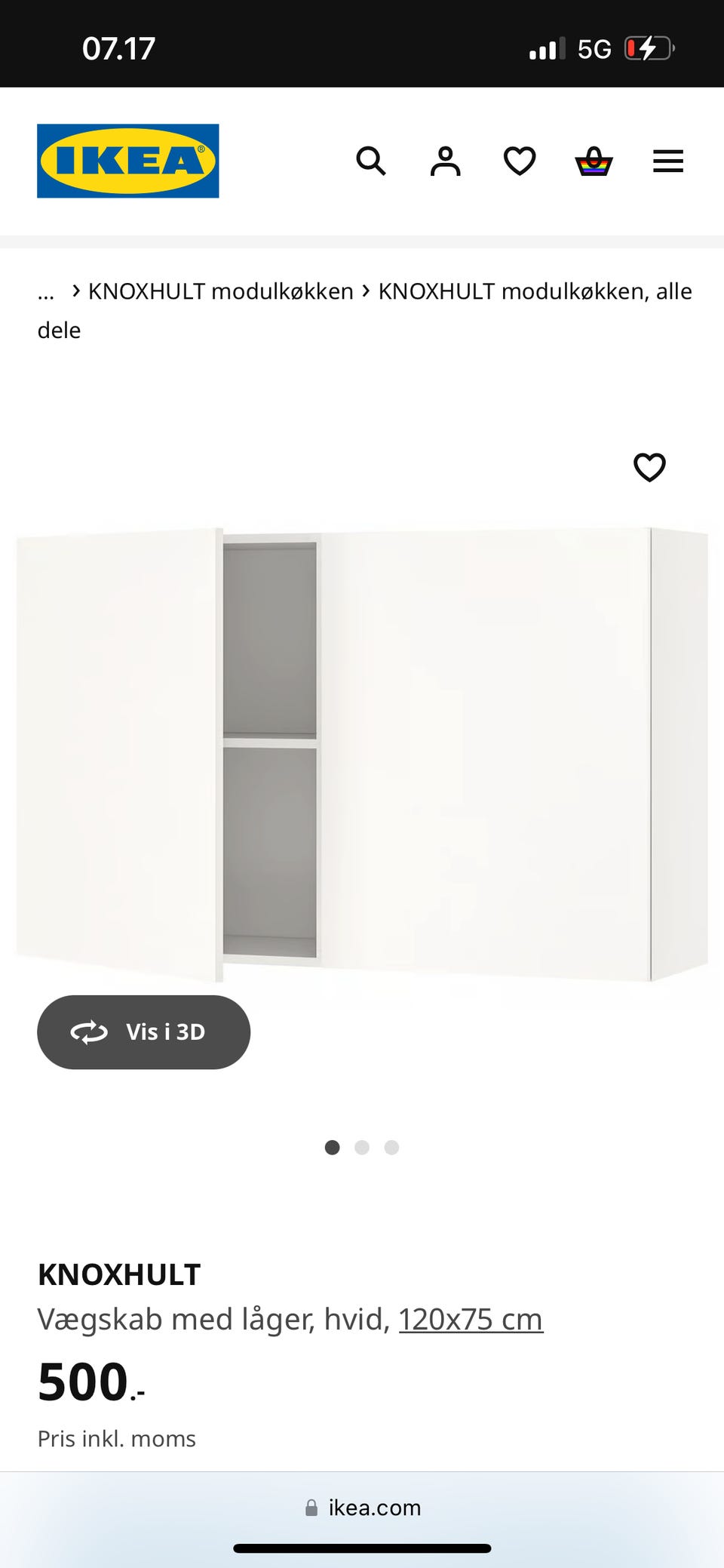Image resolution: width=724 pixels, height=1568 pixels.
Task: Open the search function
Action: click(x=372, y=161)
